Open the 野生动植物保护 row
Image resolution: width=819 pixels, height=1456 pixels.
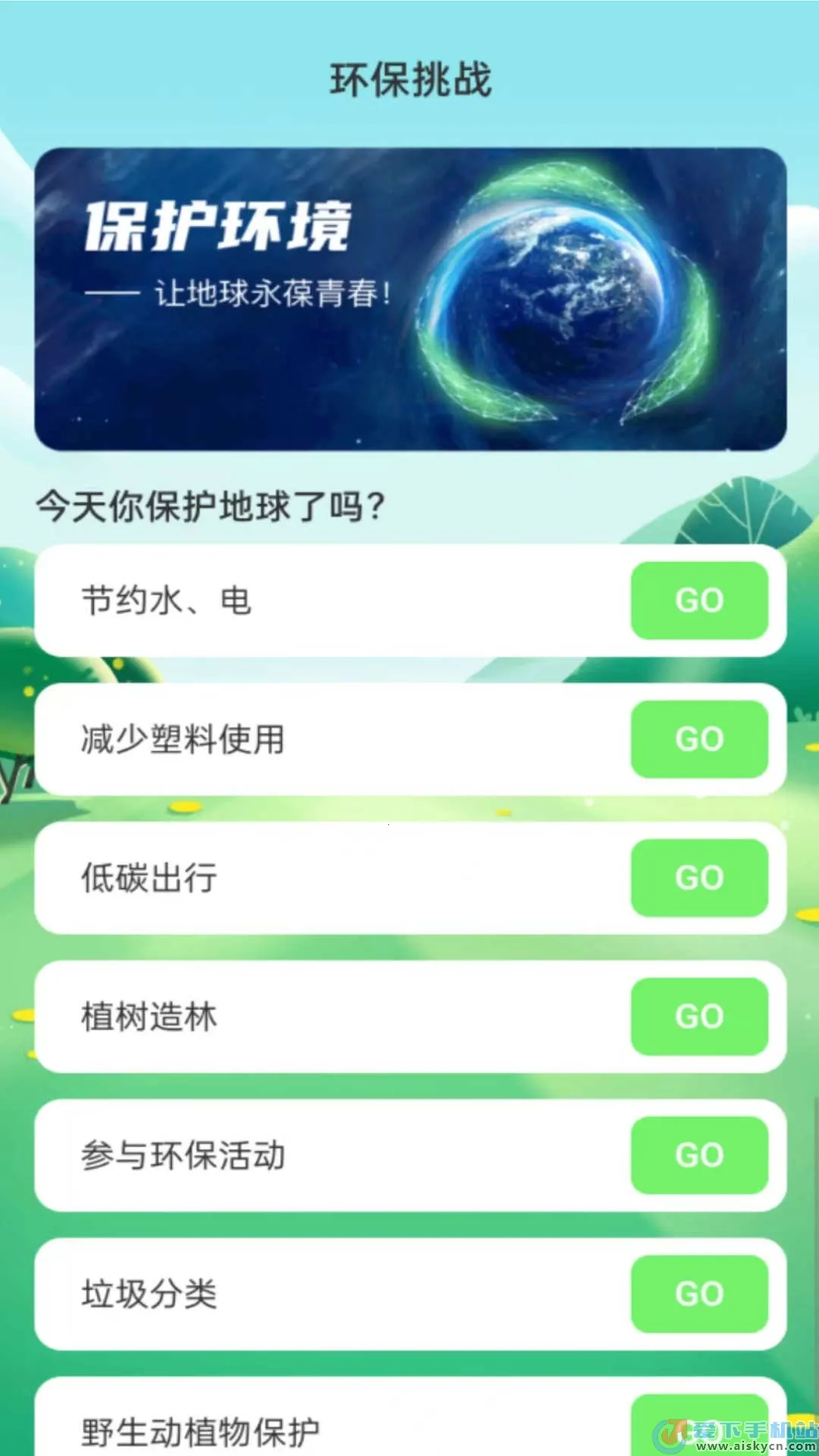click(303, 1427)
